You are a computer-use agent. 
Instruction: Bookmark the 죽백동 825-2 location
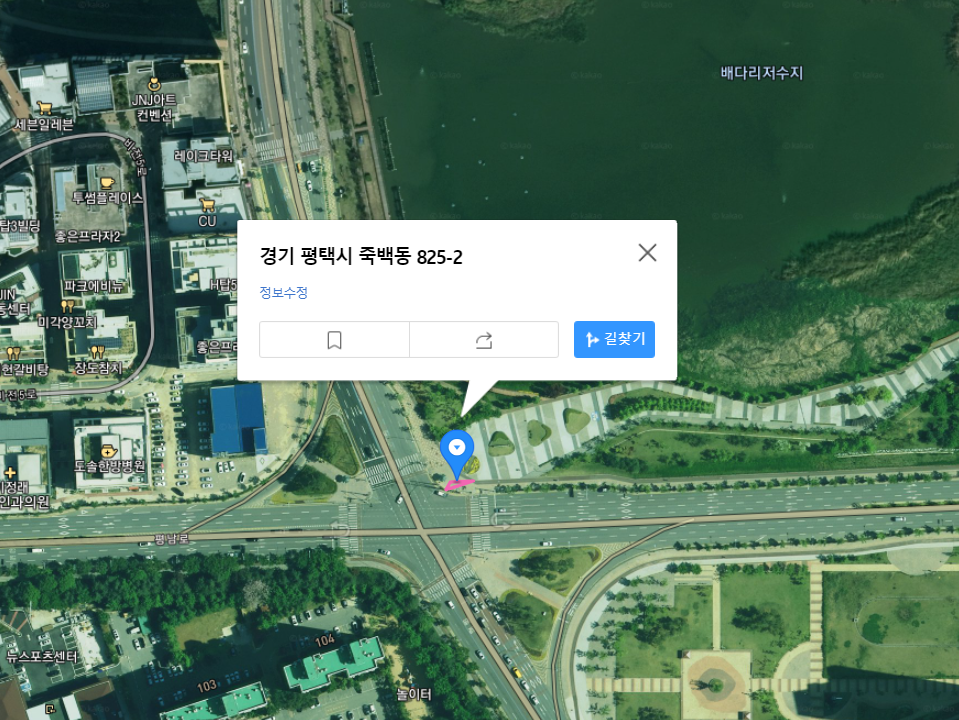334,340
